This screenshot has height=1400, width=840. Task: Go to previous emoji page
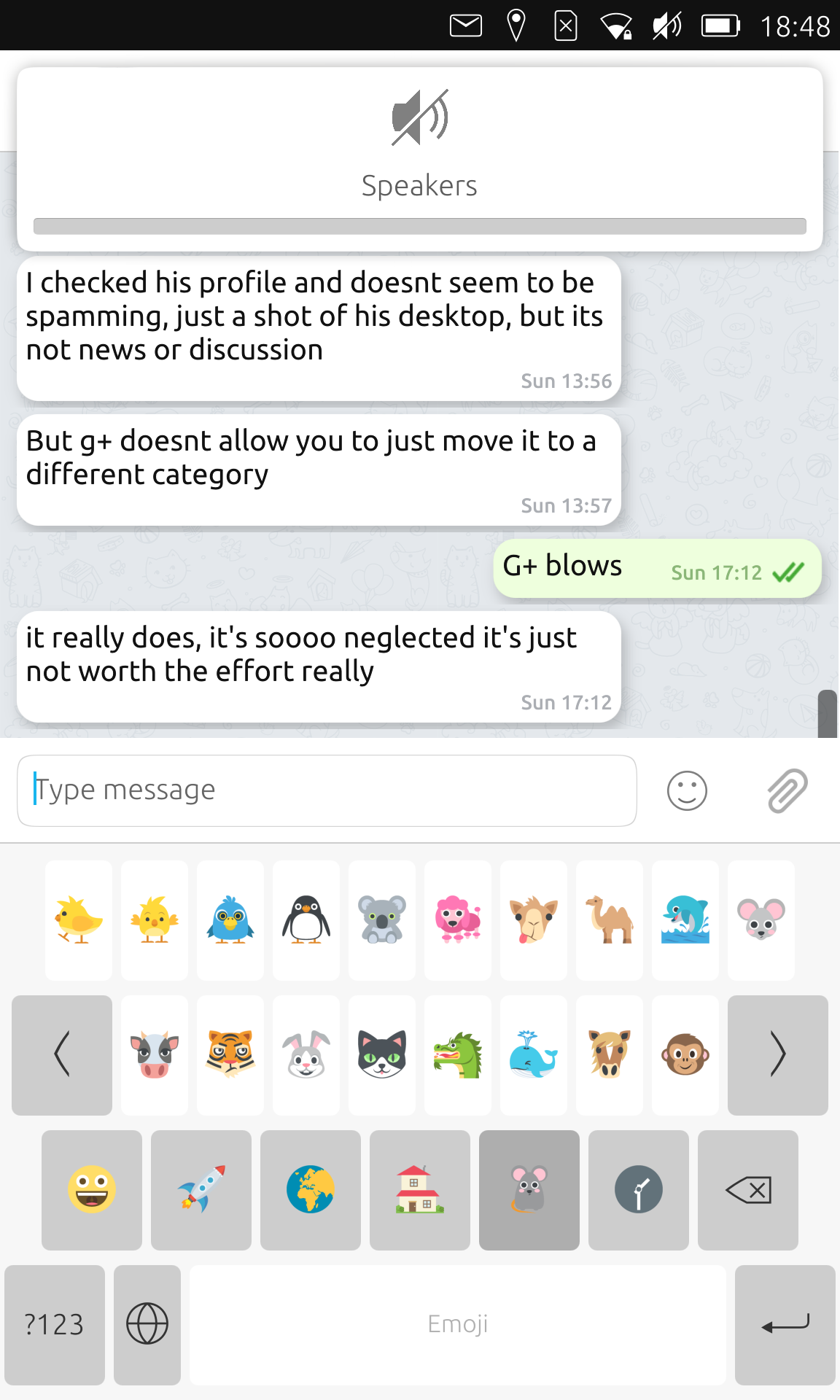click(62, 1054)
